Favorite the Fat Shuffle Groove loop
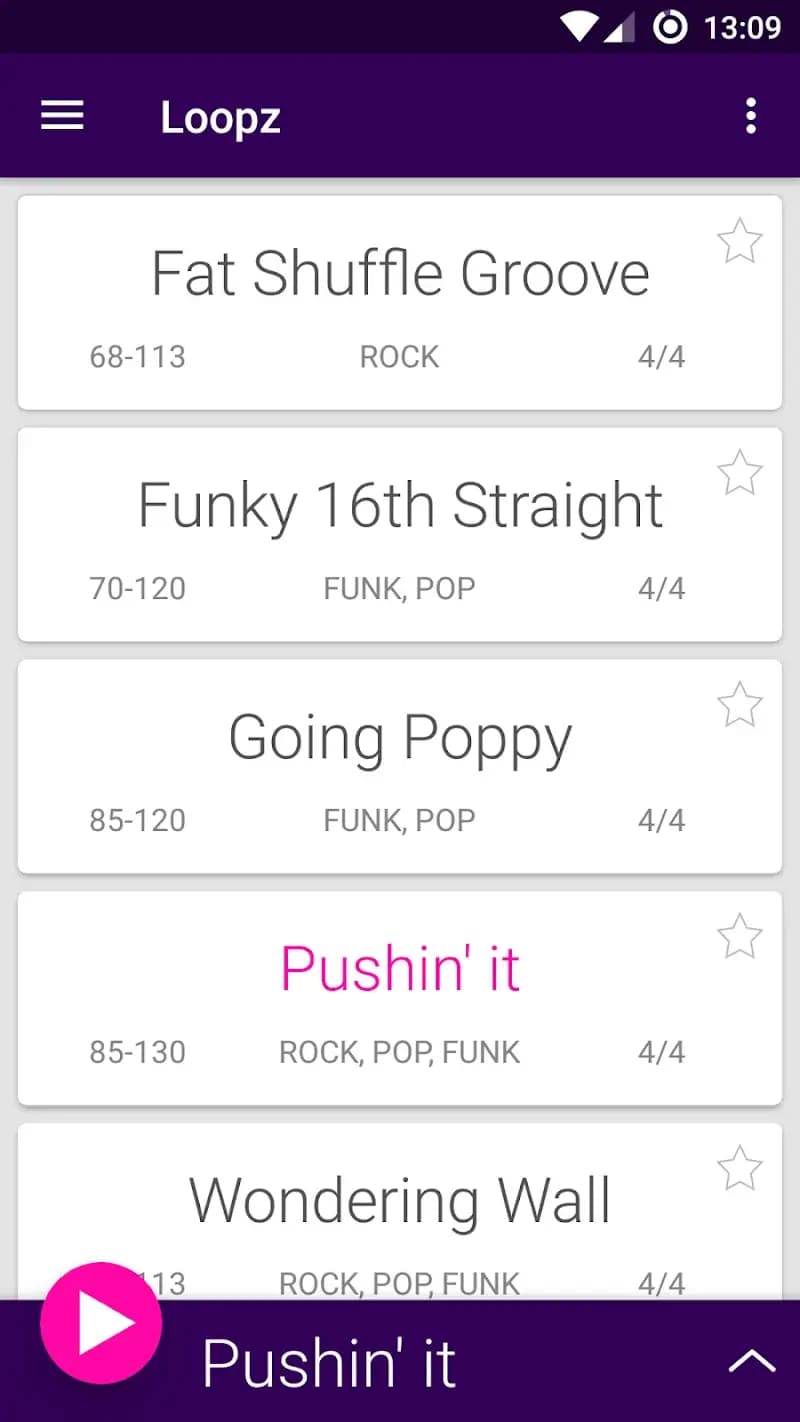The height and width of the screenshot is (1422, 800). (740, 241)
